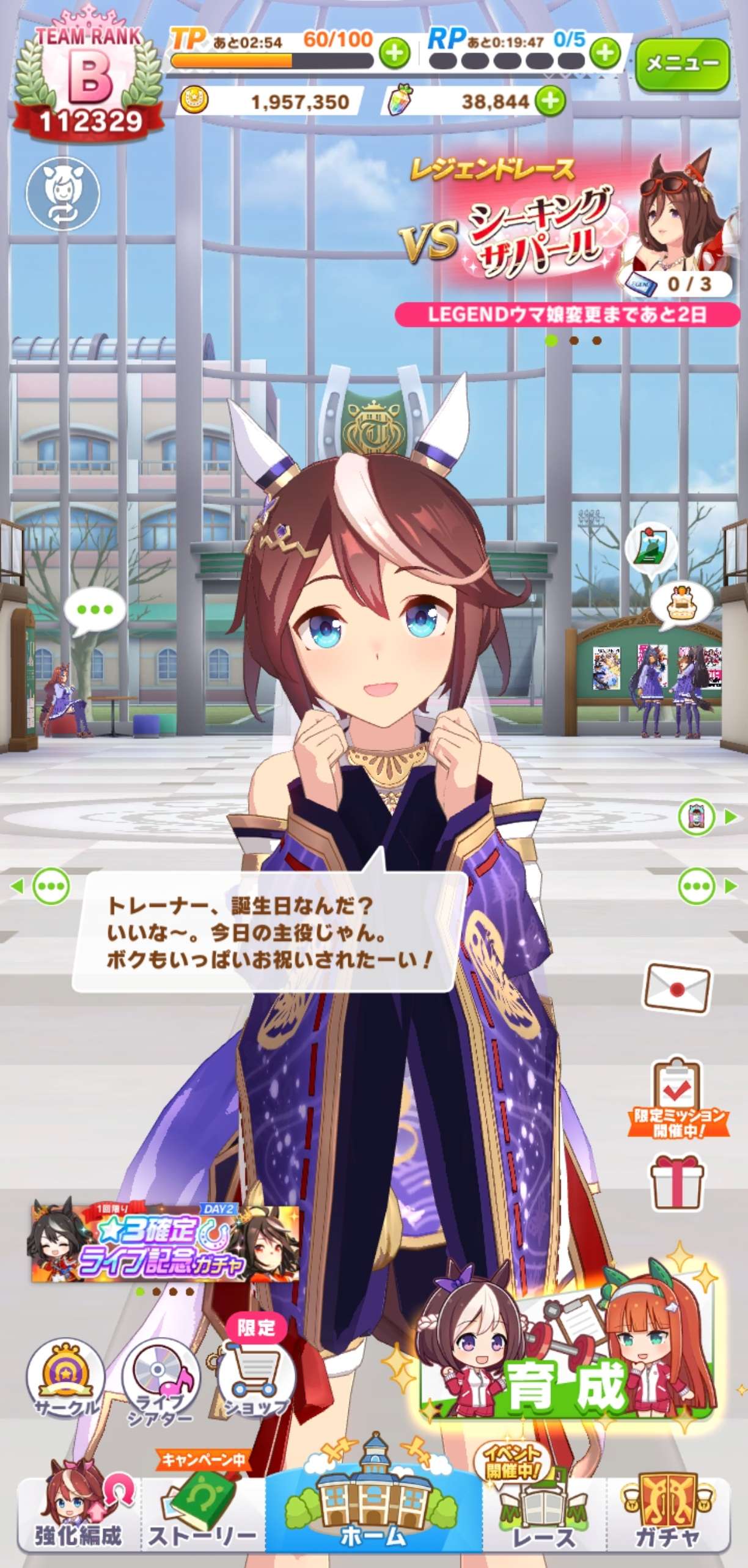Switch to the ガチャ tab
This screenshot has width=748, height=1568.
(667, 1512)
